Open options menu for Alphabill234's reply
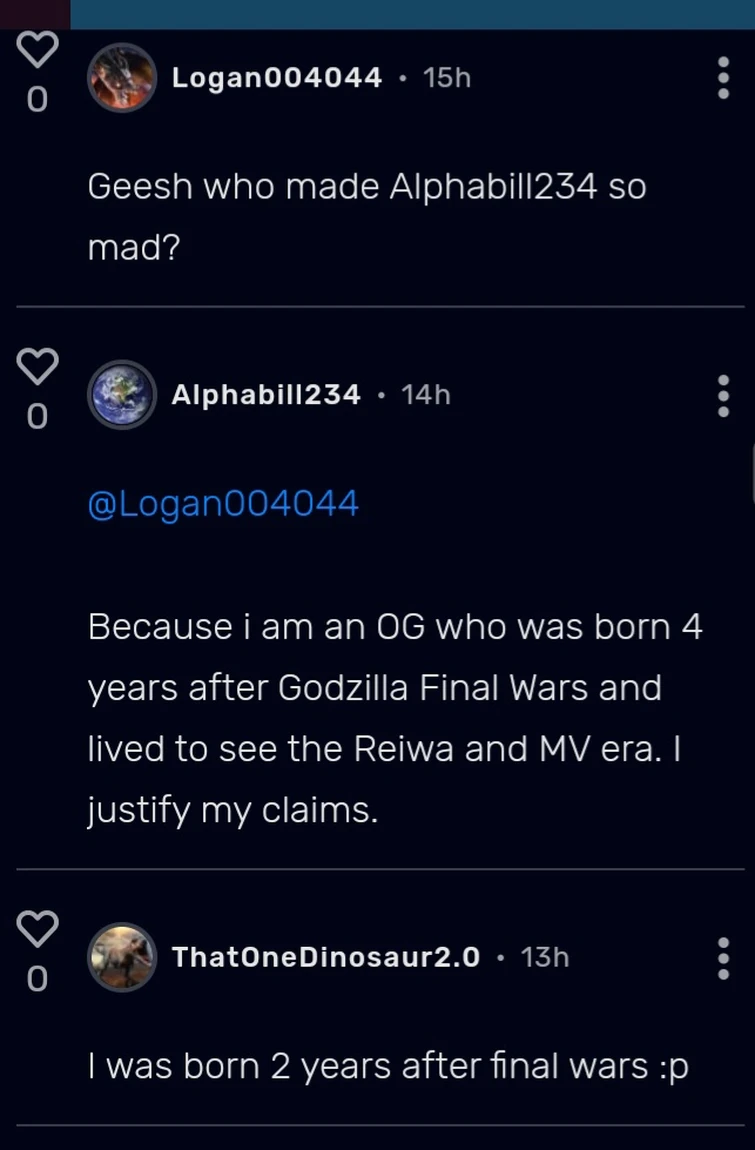This screenshot has width=755, height=1150. tap(722, 394)
